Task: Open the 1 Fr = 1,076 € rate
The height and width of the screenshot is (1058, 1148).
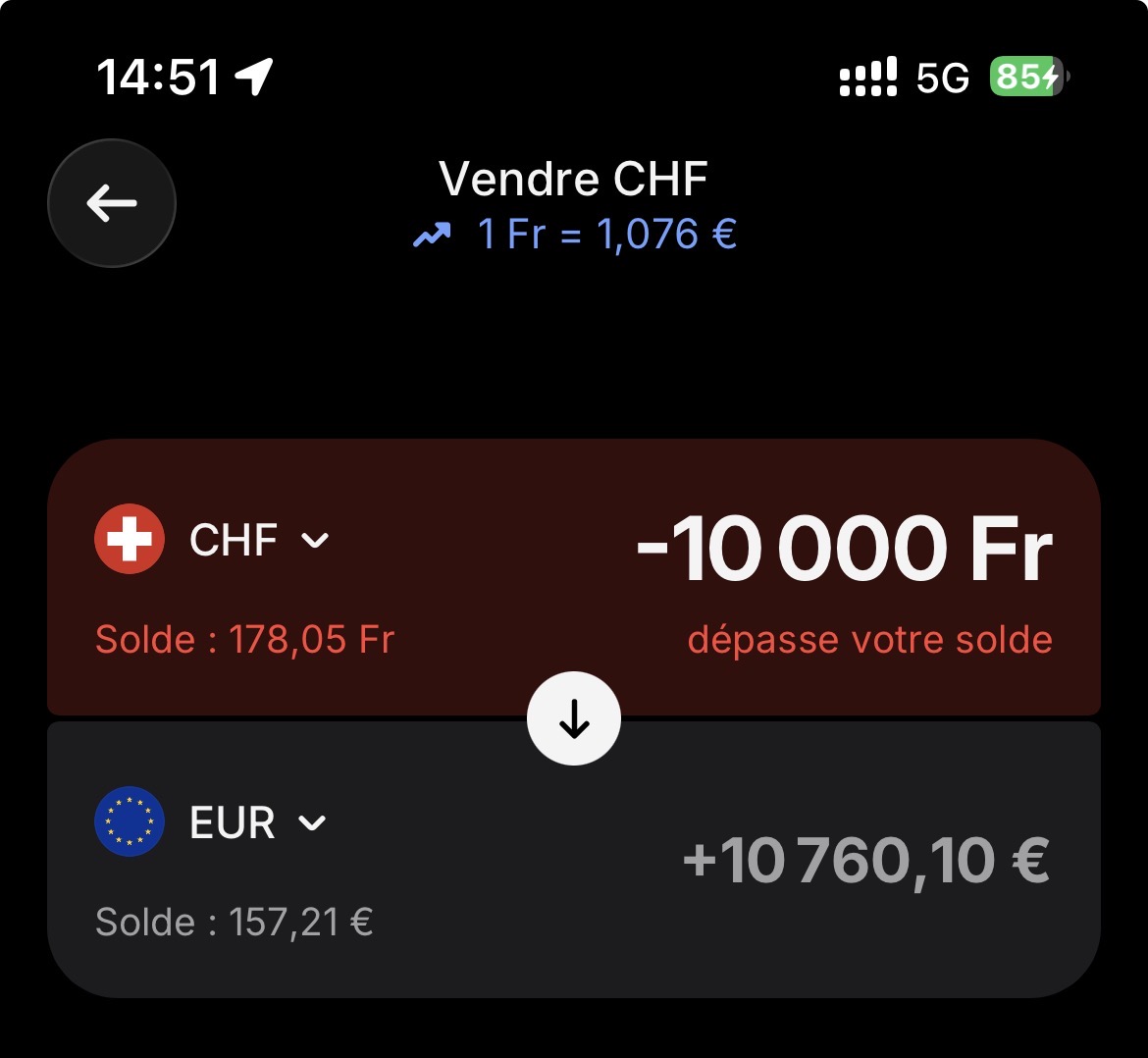Action: click(575, 235)
